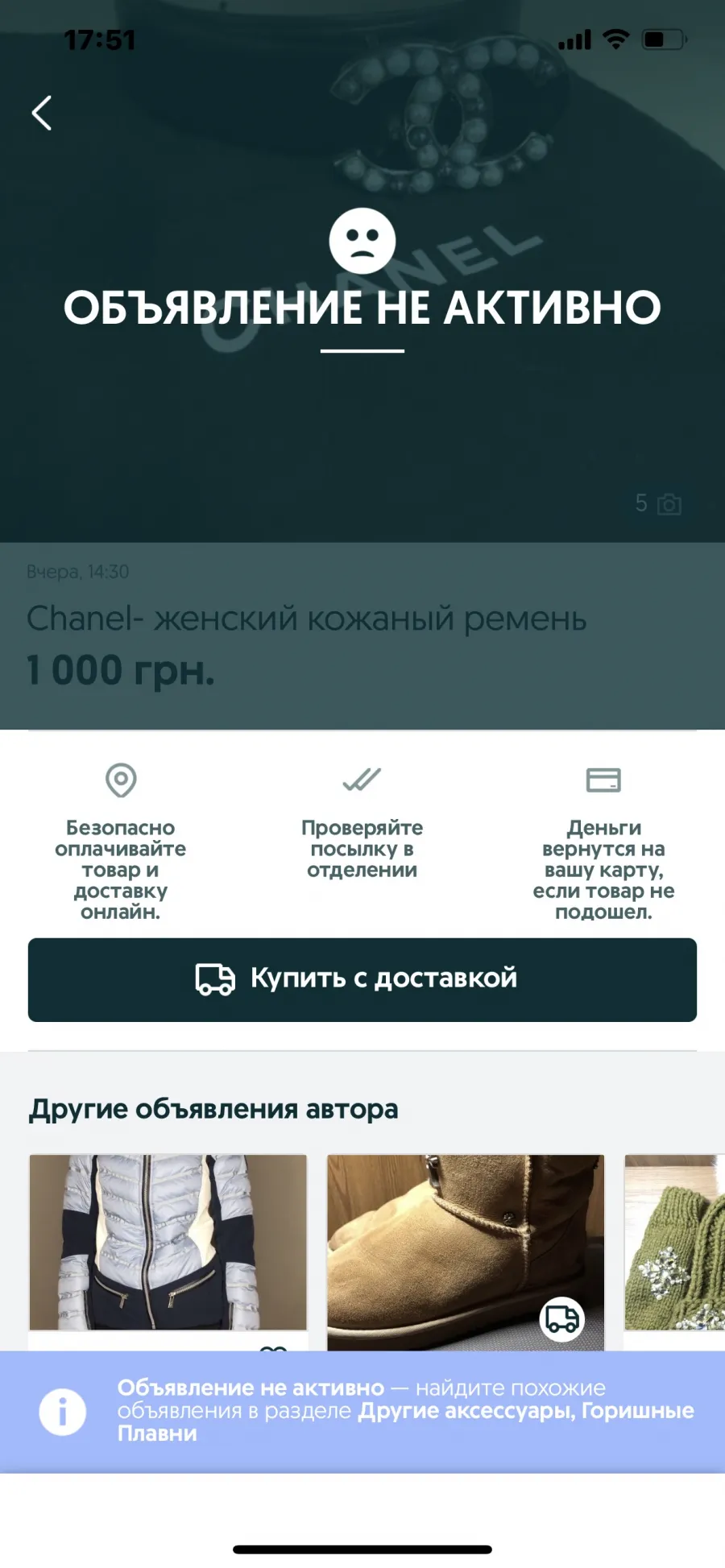This screenshot has height=1568, width=725.
Task: Go back using the top-left arrow
Action: pos(42,113)
